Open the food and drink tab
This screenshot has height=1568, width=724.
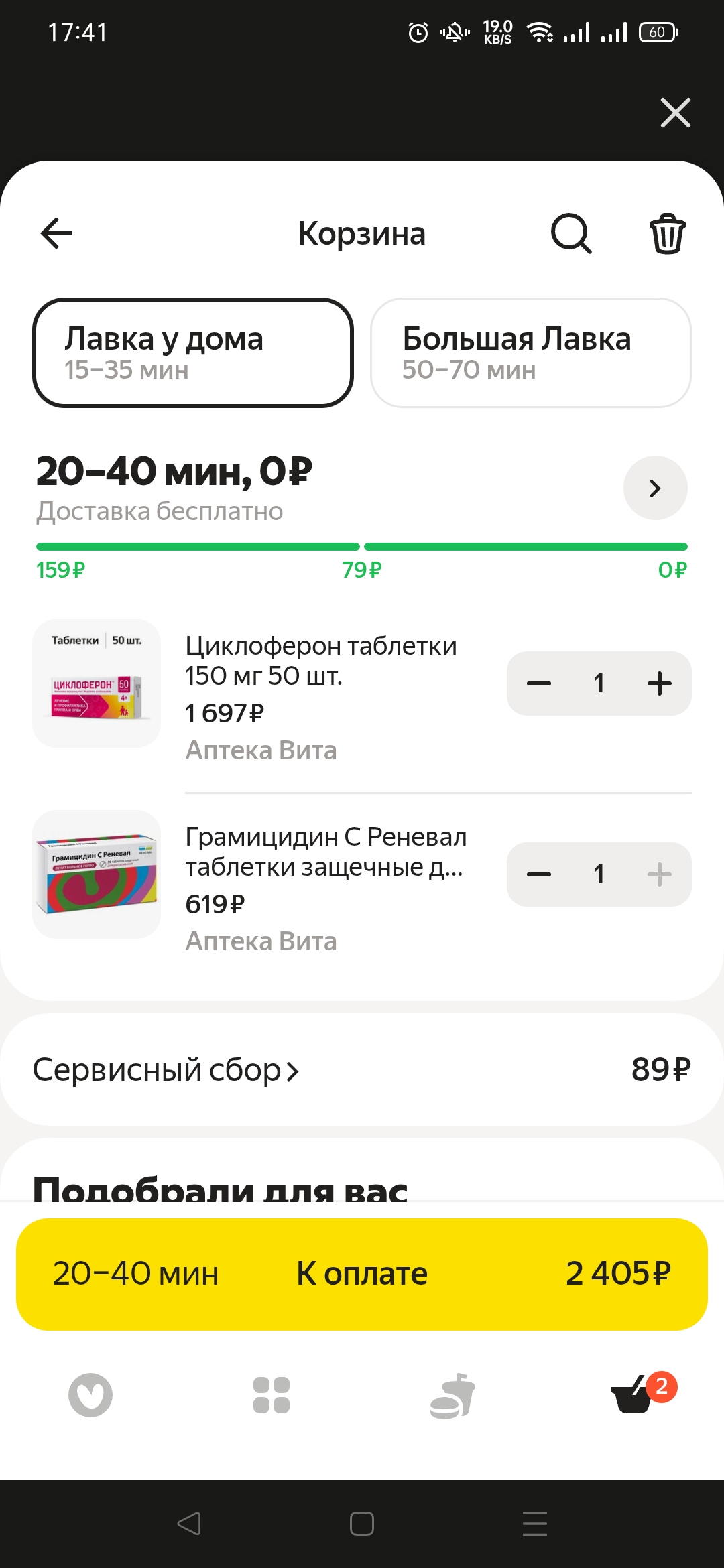point(452,1395)
